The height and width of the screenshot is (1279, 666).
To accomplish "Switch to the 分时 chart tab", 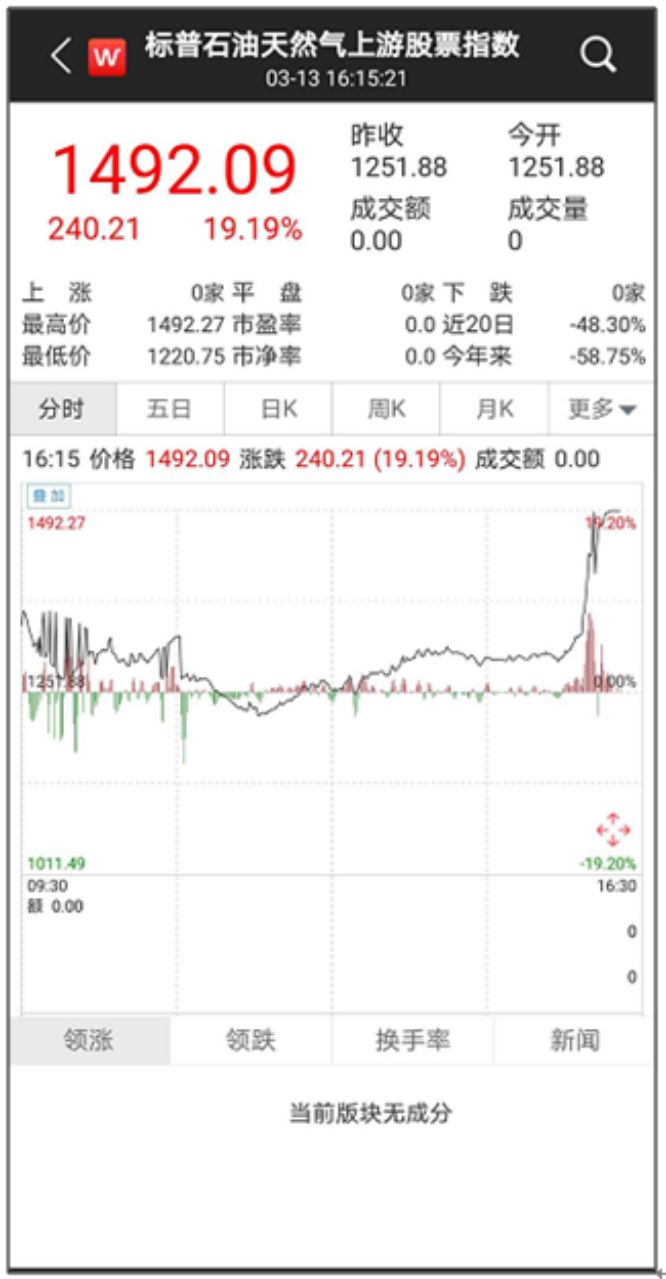I will point(63,409).
